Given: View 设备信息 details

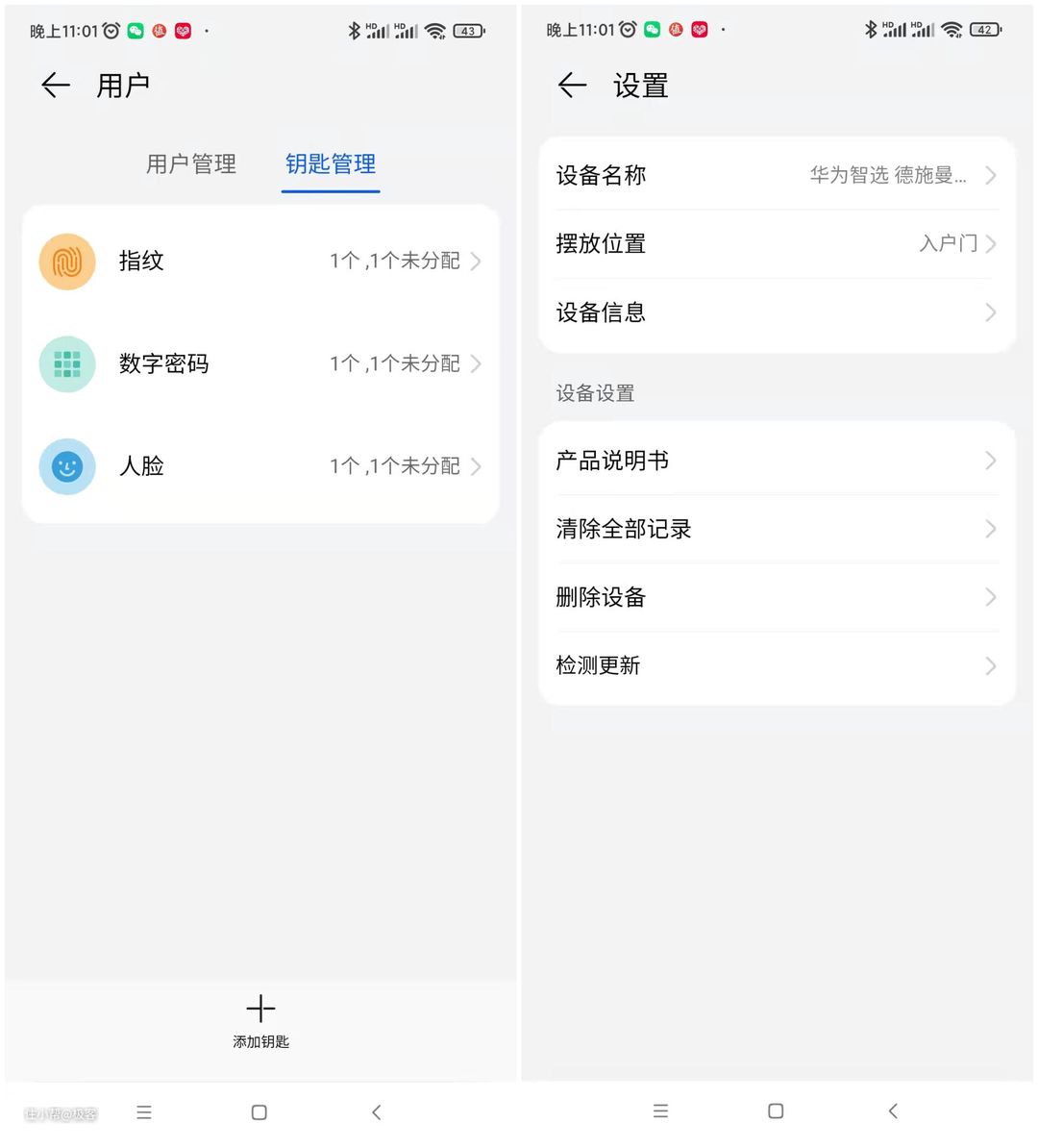Looking at the screenshot, I should (x=776, y=312).
